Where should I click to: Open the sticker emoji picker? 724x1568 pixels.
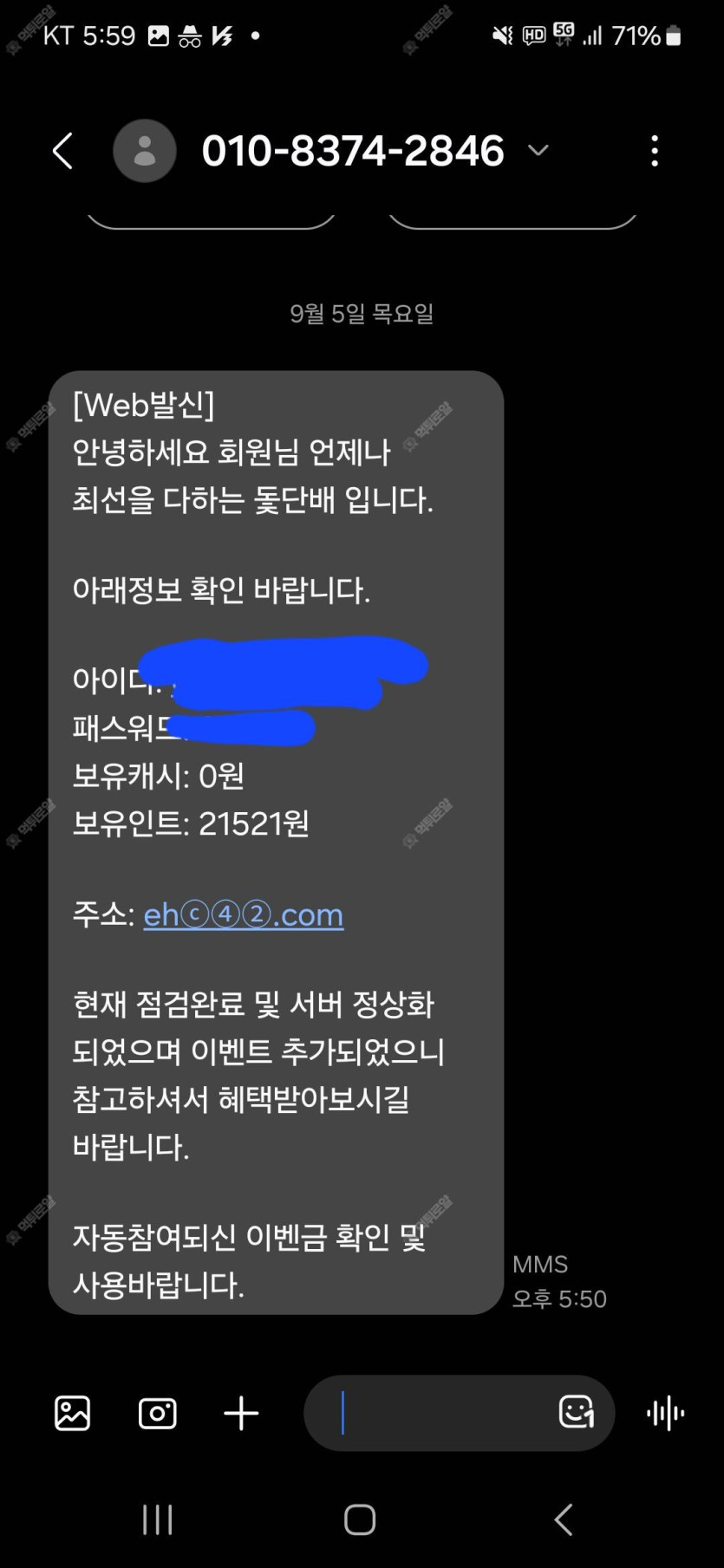coord(577,1412)
